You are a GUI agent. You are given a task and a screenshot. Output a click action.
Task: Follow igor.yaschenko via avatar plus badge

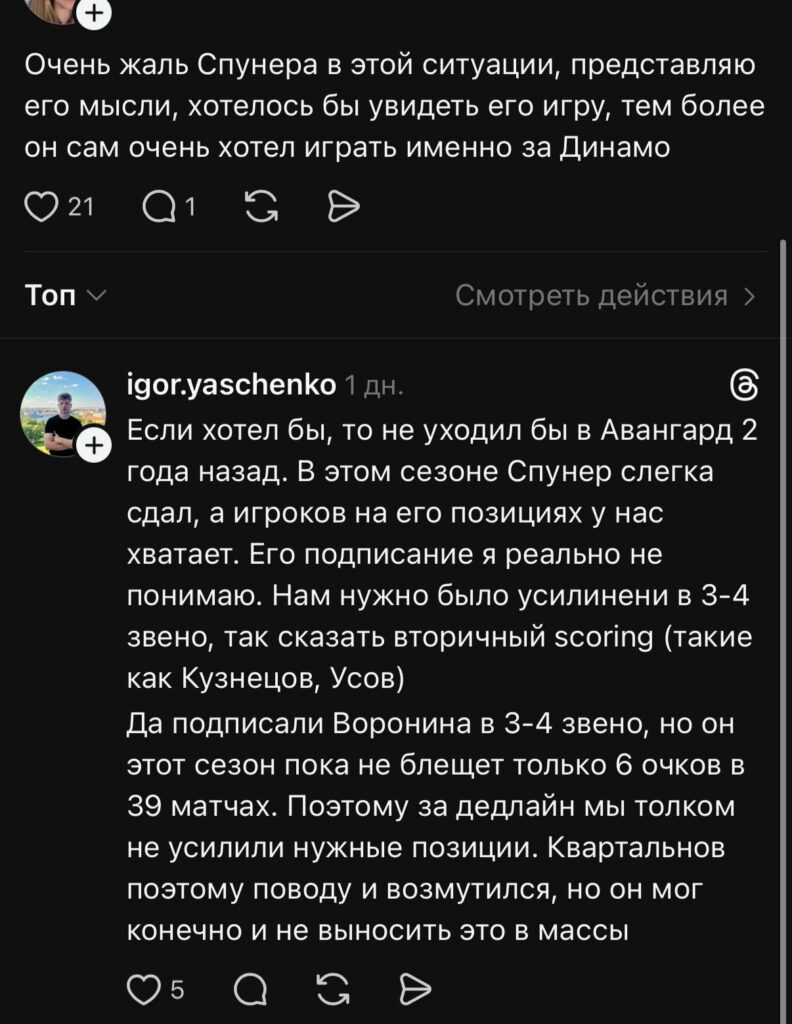click(93, 446)
